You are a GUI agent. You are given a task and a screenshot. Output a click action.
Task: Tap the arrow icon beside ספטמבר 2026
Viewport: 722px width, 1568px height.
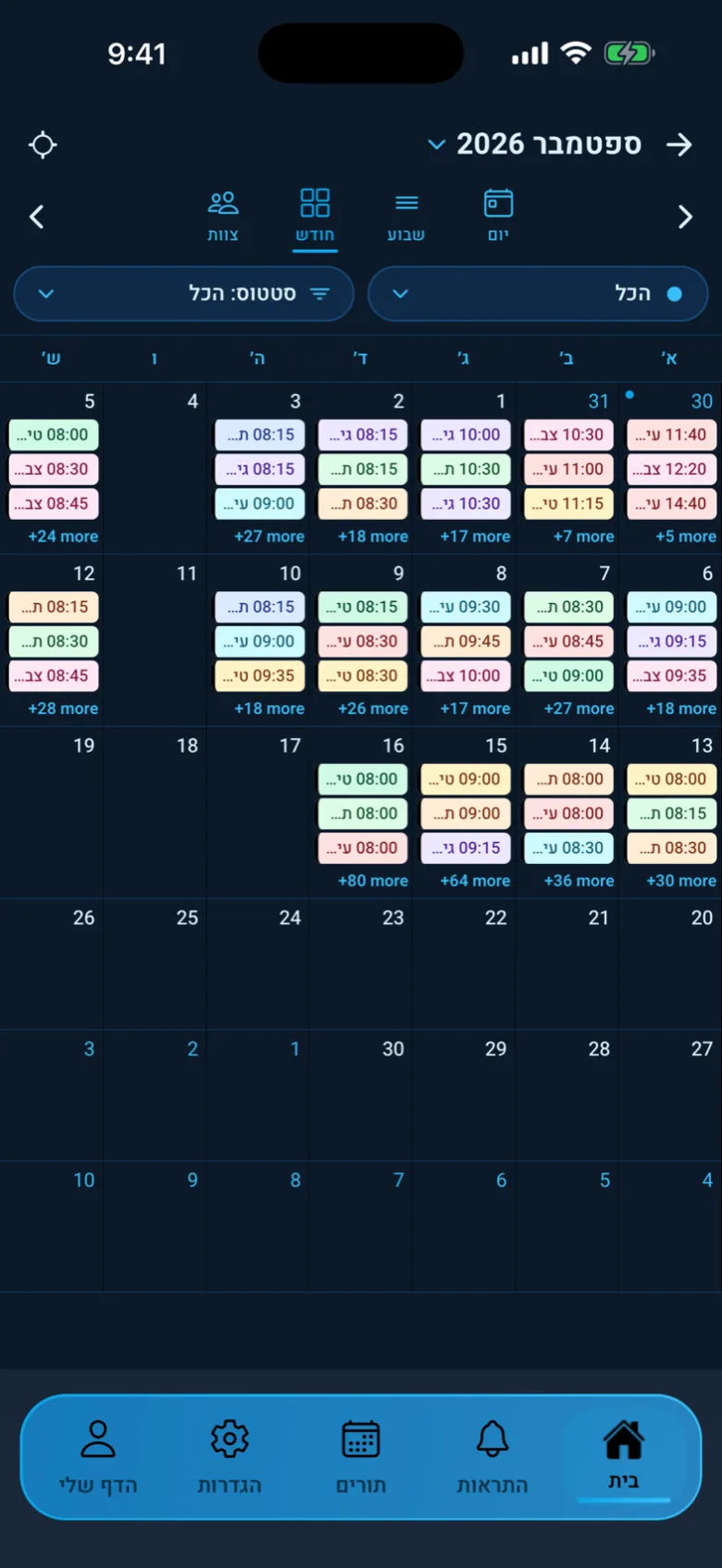pos(679,144)
